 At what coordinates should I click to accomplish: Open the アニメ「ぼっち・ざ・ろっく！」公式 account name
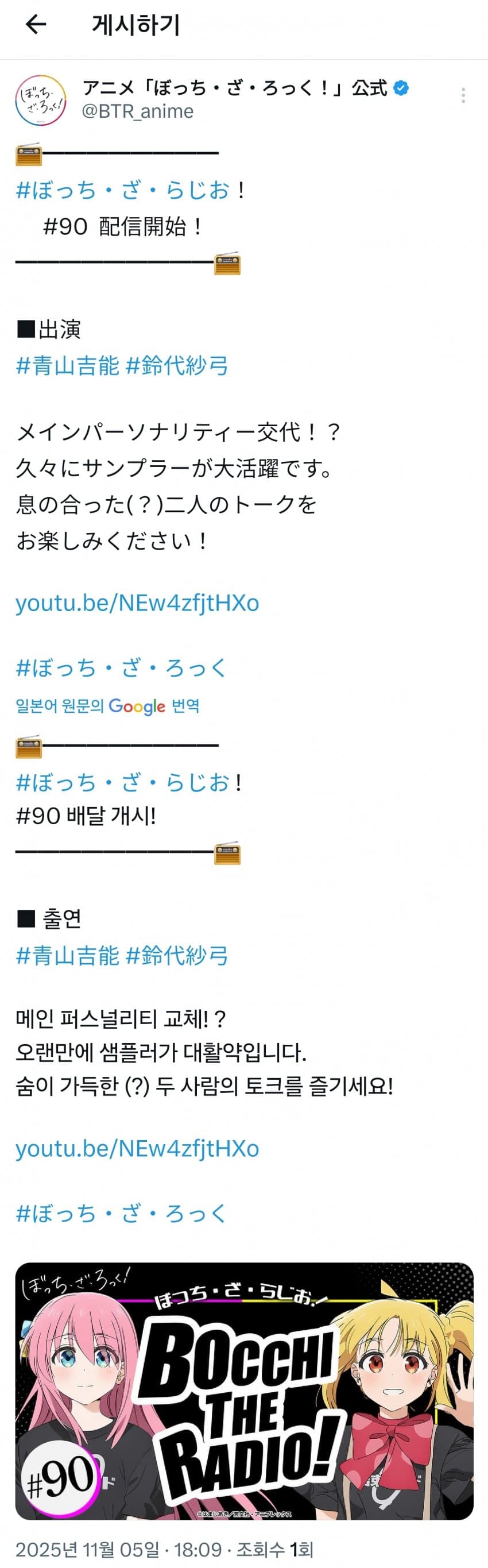(x=235, y=88)
